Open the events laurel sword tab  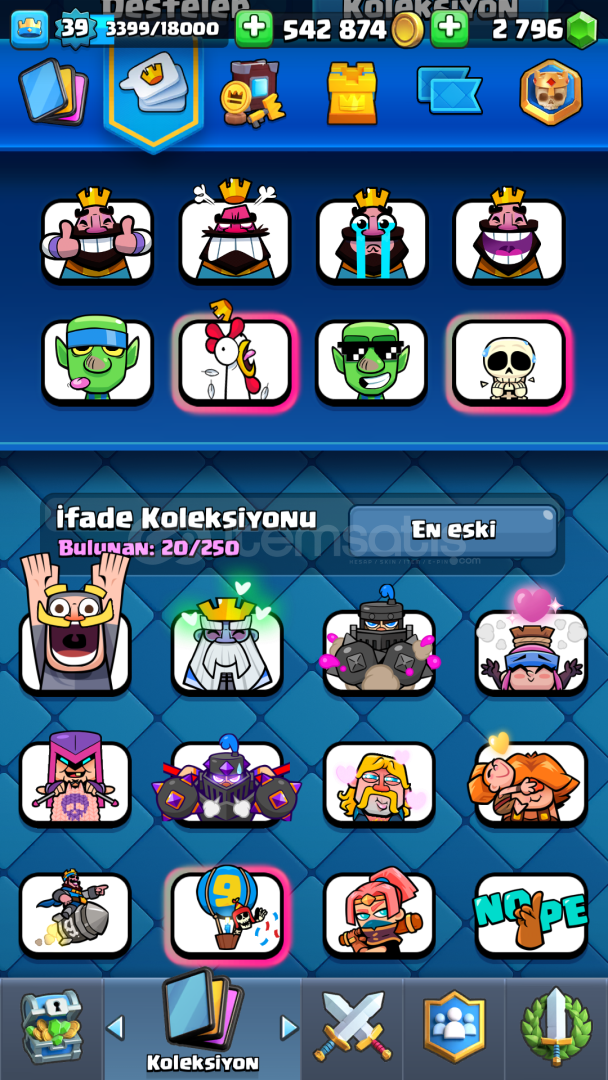[x=556, y=1027]
